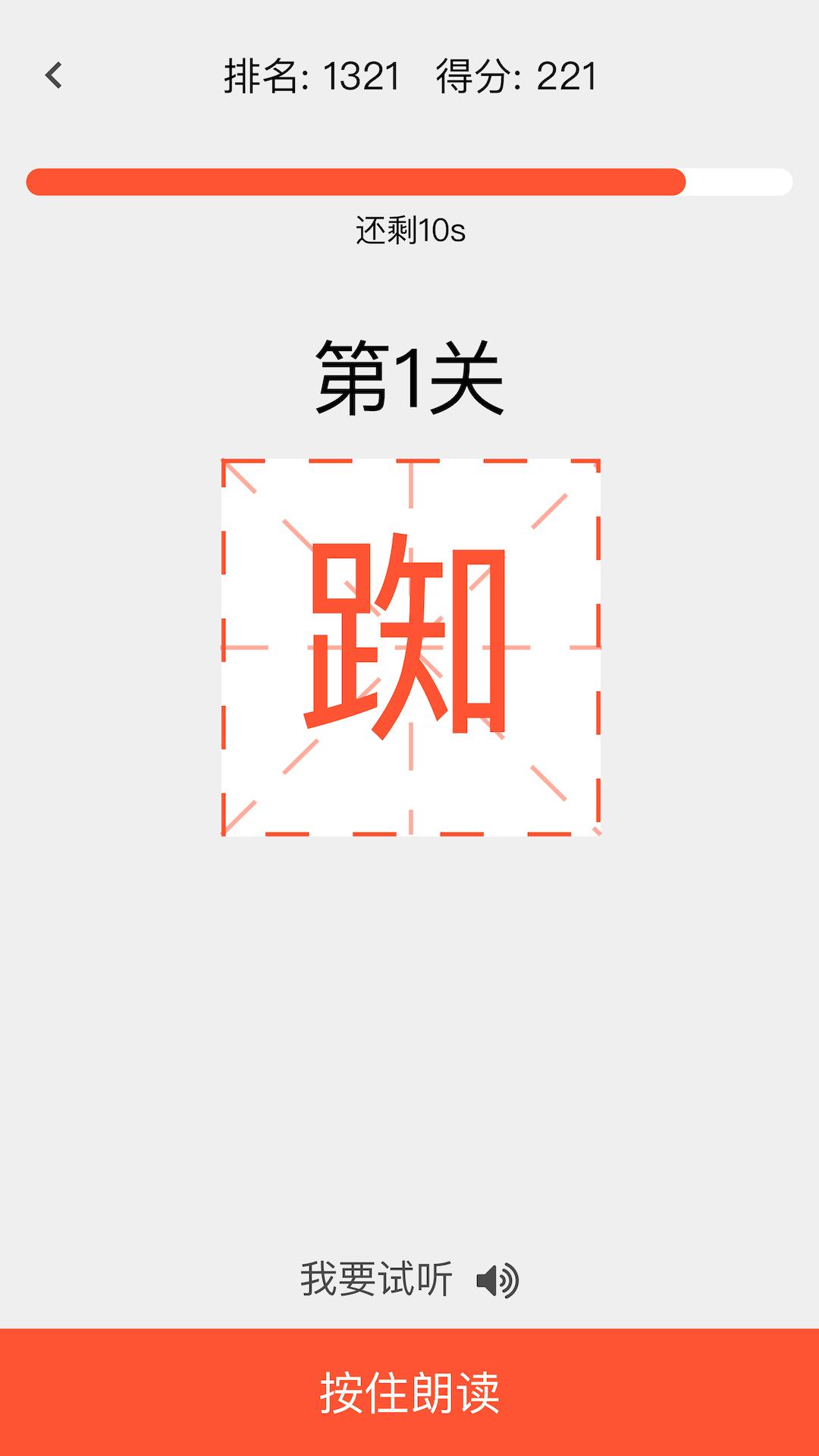Image resolution: width=819 pixels, height=1456 pixels.
Task: Click the left-pointing navigation arrow
Action: (53, 76)
